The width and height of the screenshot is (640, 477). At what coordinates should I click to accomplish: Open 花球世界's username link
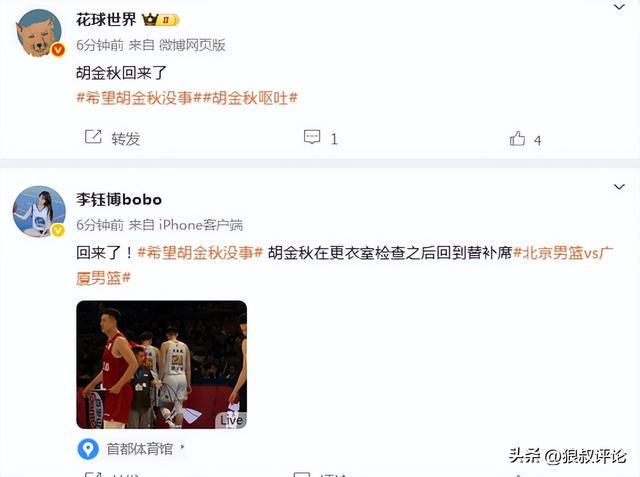(109, 19)
